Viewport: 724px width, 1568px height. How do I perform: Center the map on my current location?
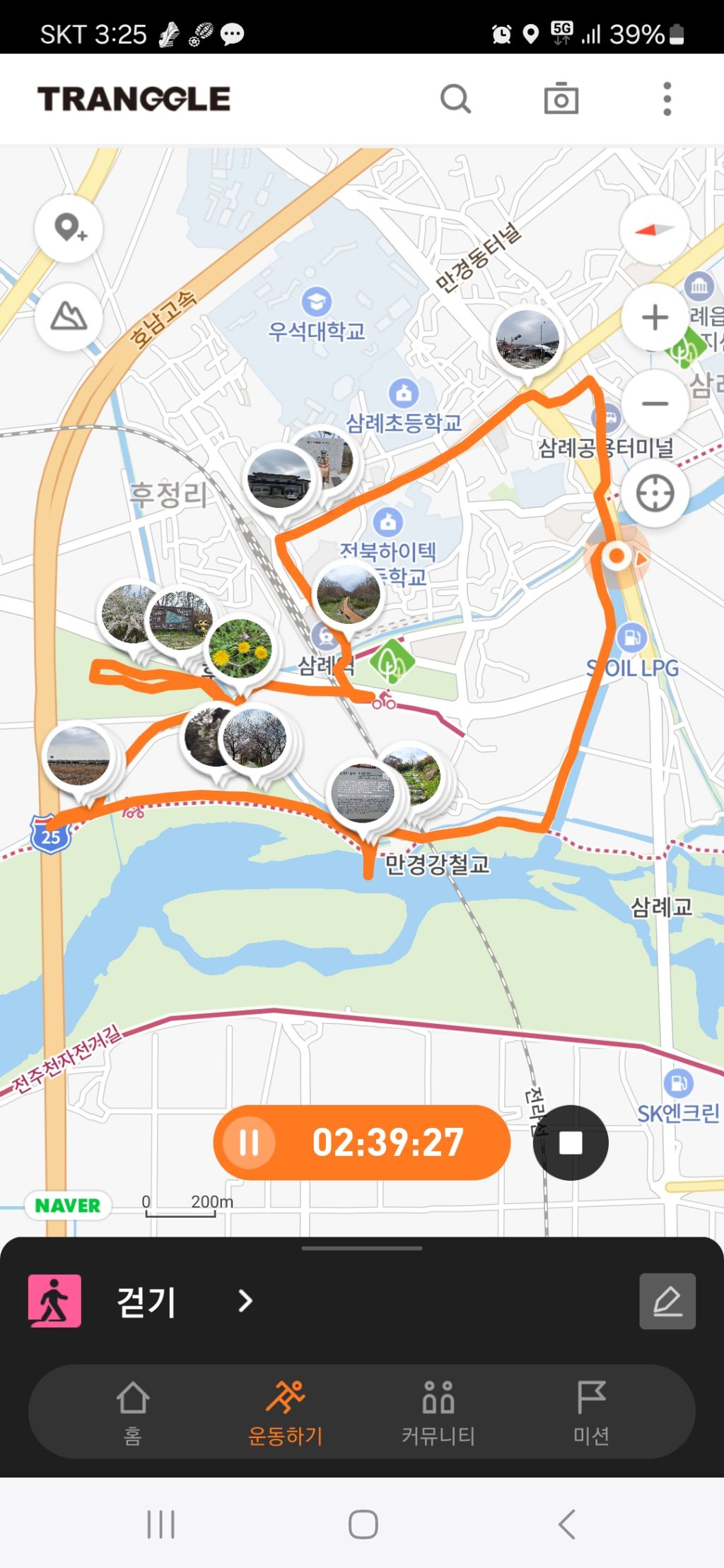(x=655, y=493)
